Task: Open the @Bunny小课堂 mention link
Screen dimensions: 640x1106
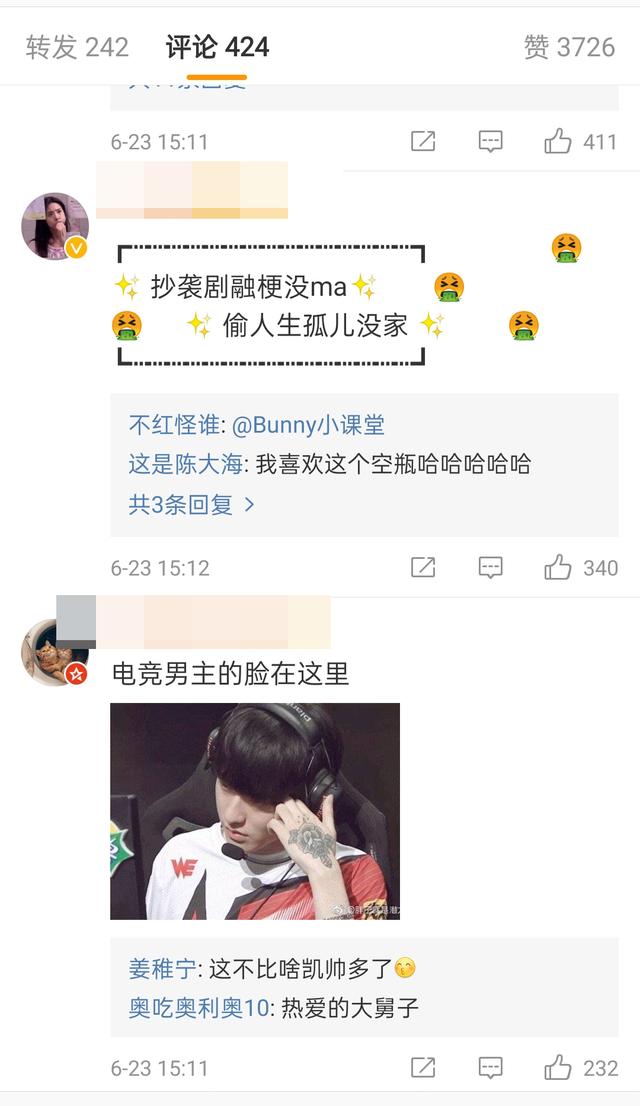Action: coord(308,425)
